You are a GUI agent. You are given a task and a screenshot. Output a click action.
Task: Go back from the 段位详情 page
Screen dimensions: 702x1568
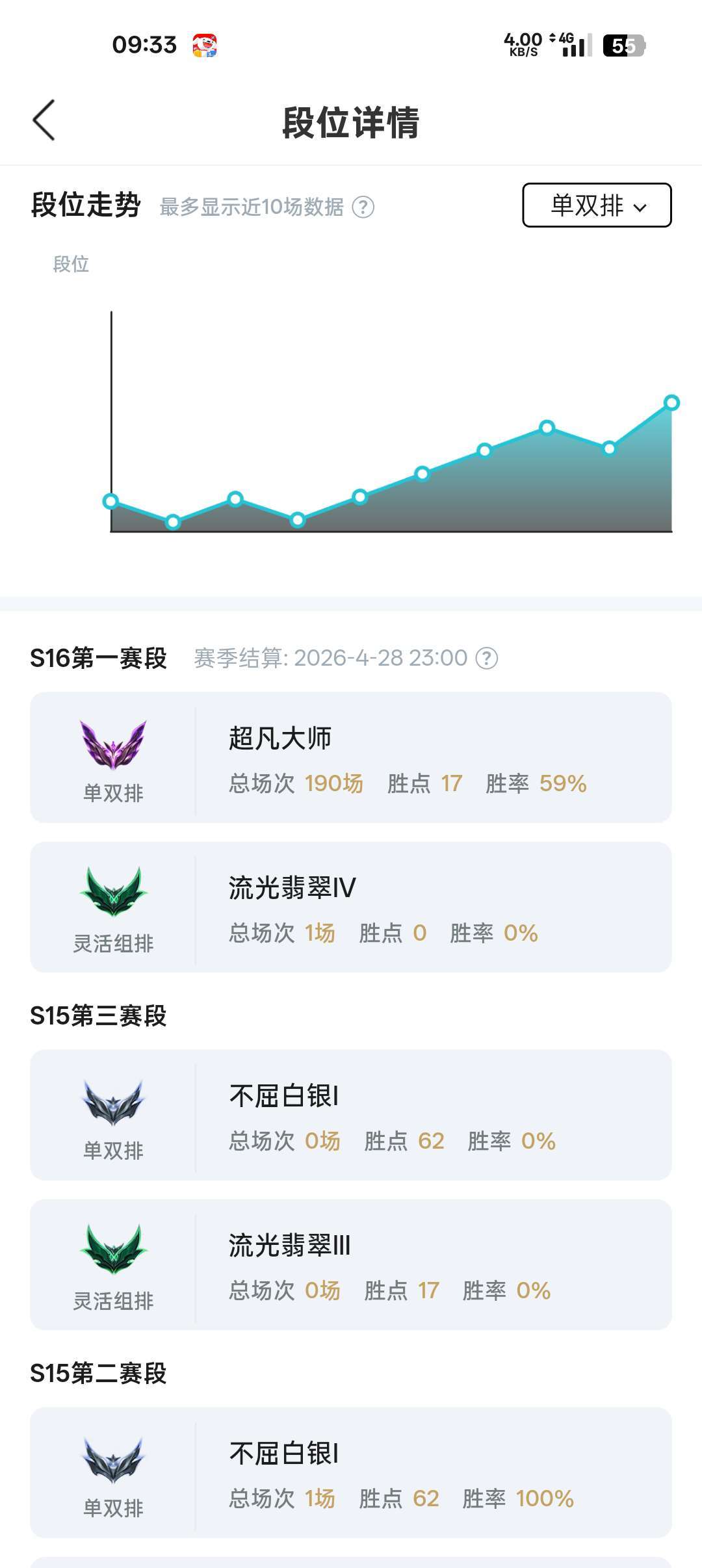coord(44,120)
